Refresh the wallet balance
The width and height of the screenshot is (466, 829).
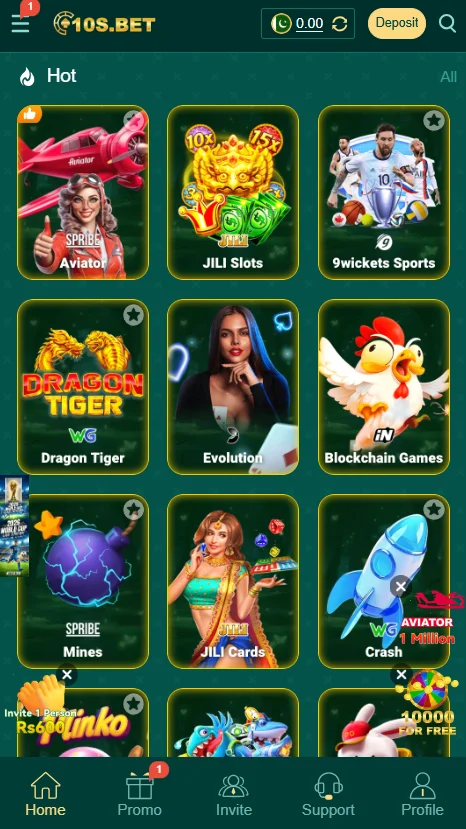coord(339,23)
